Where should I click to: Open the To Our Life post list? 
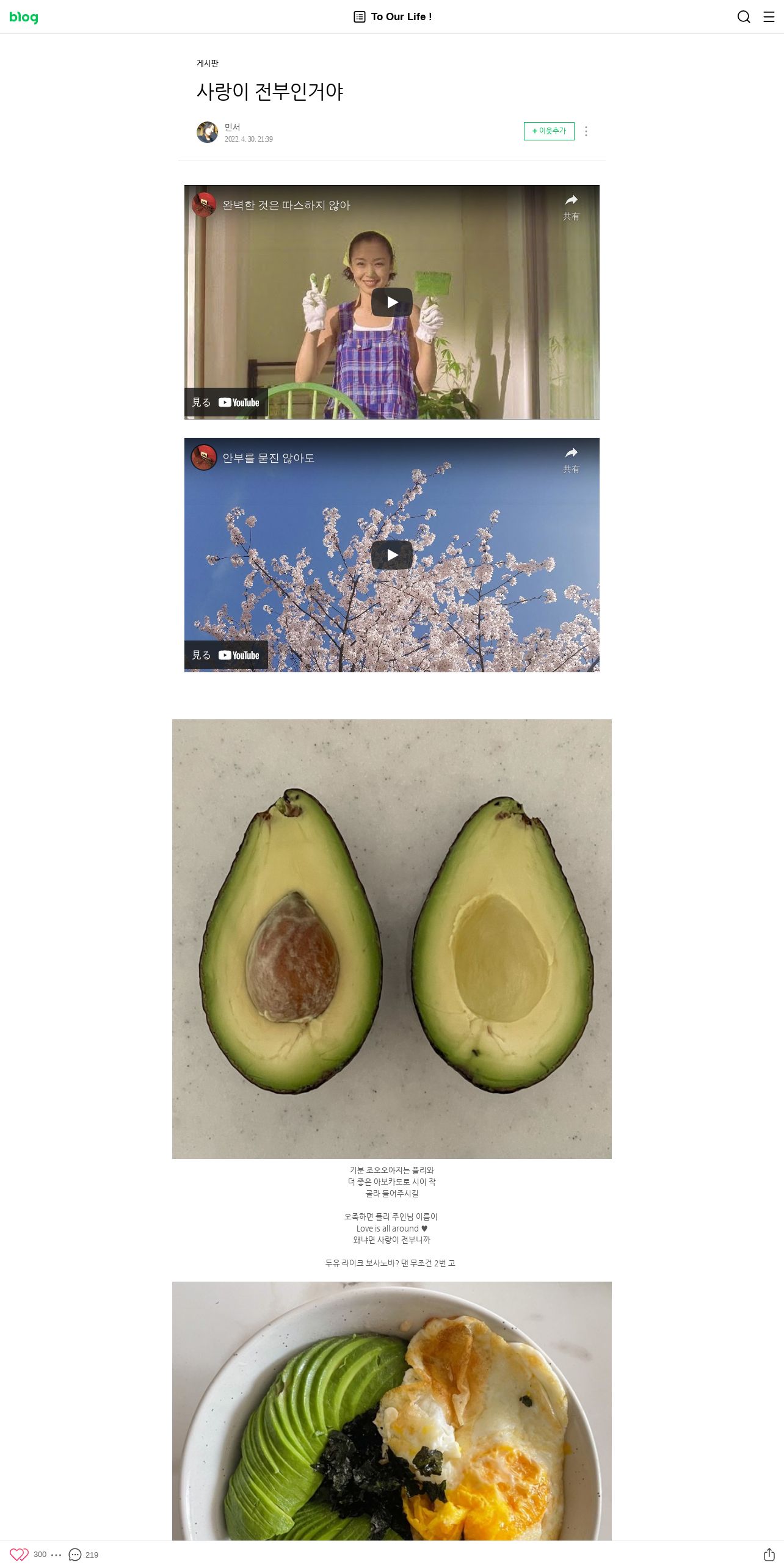click(393, 17)
